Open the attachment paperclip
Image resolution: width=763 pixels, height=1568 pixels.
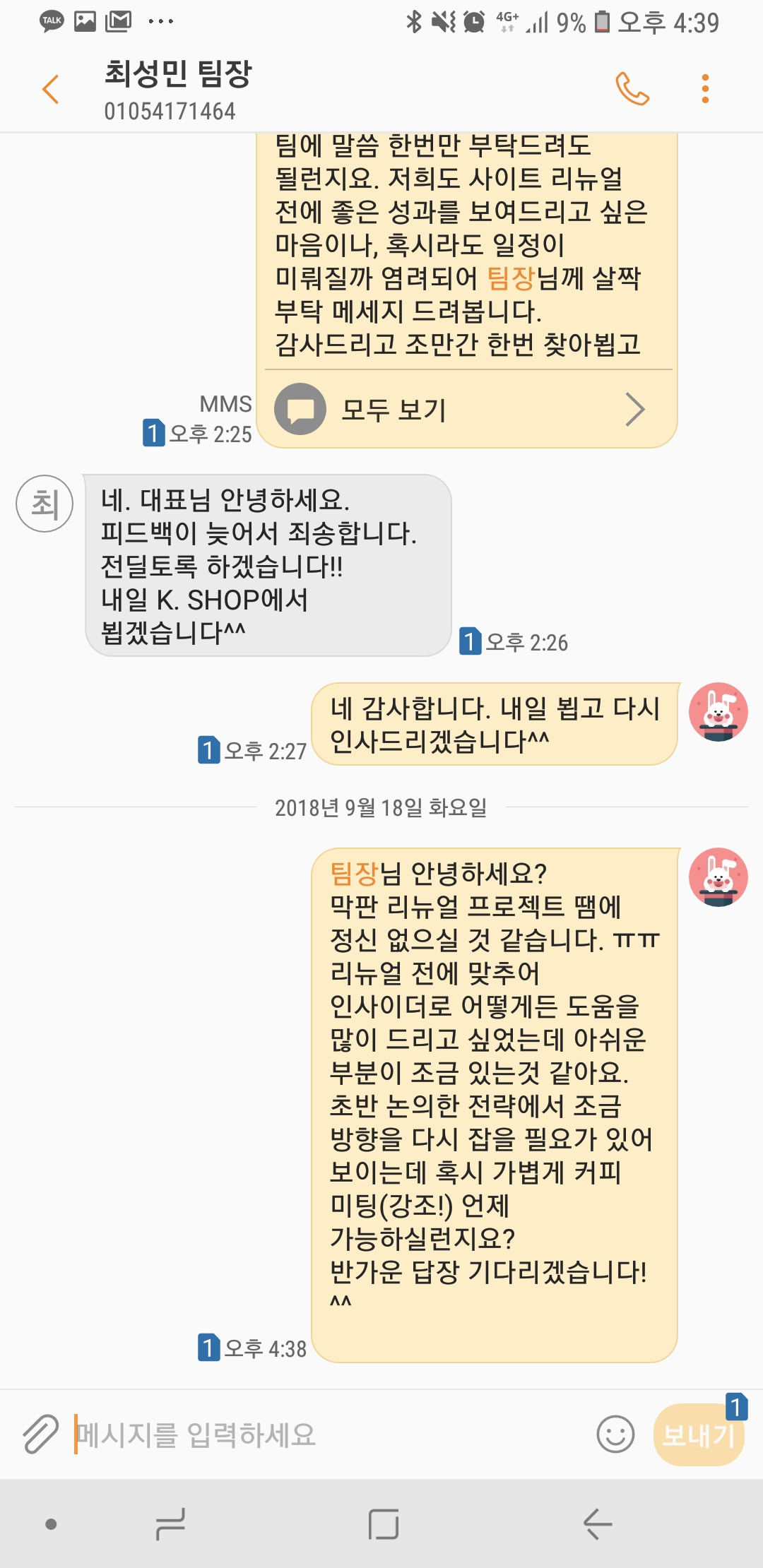40,1435
